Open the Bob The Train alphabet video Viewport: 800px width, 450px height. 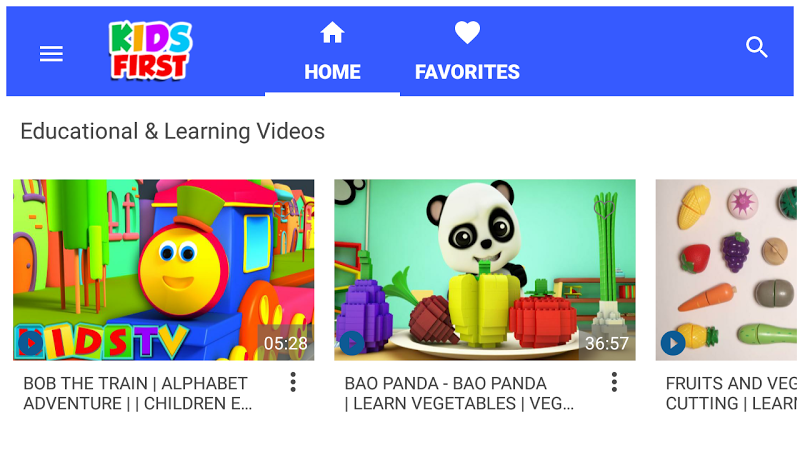[x=164, y=270]
